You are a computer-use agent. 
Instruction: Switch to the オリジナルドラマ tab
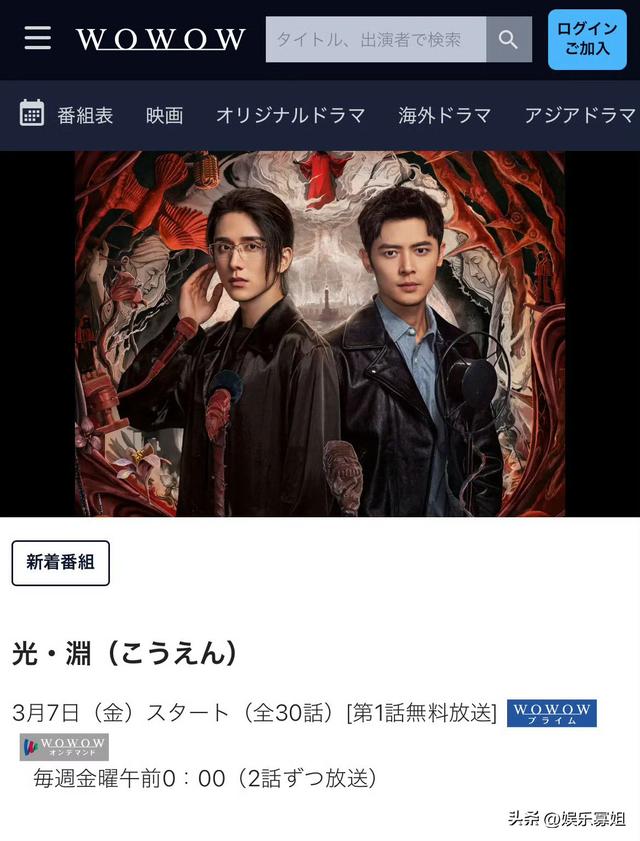click(290, 115)
